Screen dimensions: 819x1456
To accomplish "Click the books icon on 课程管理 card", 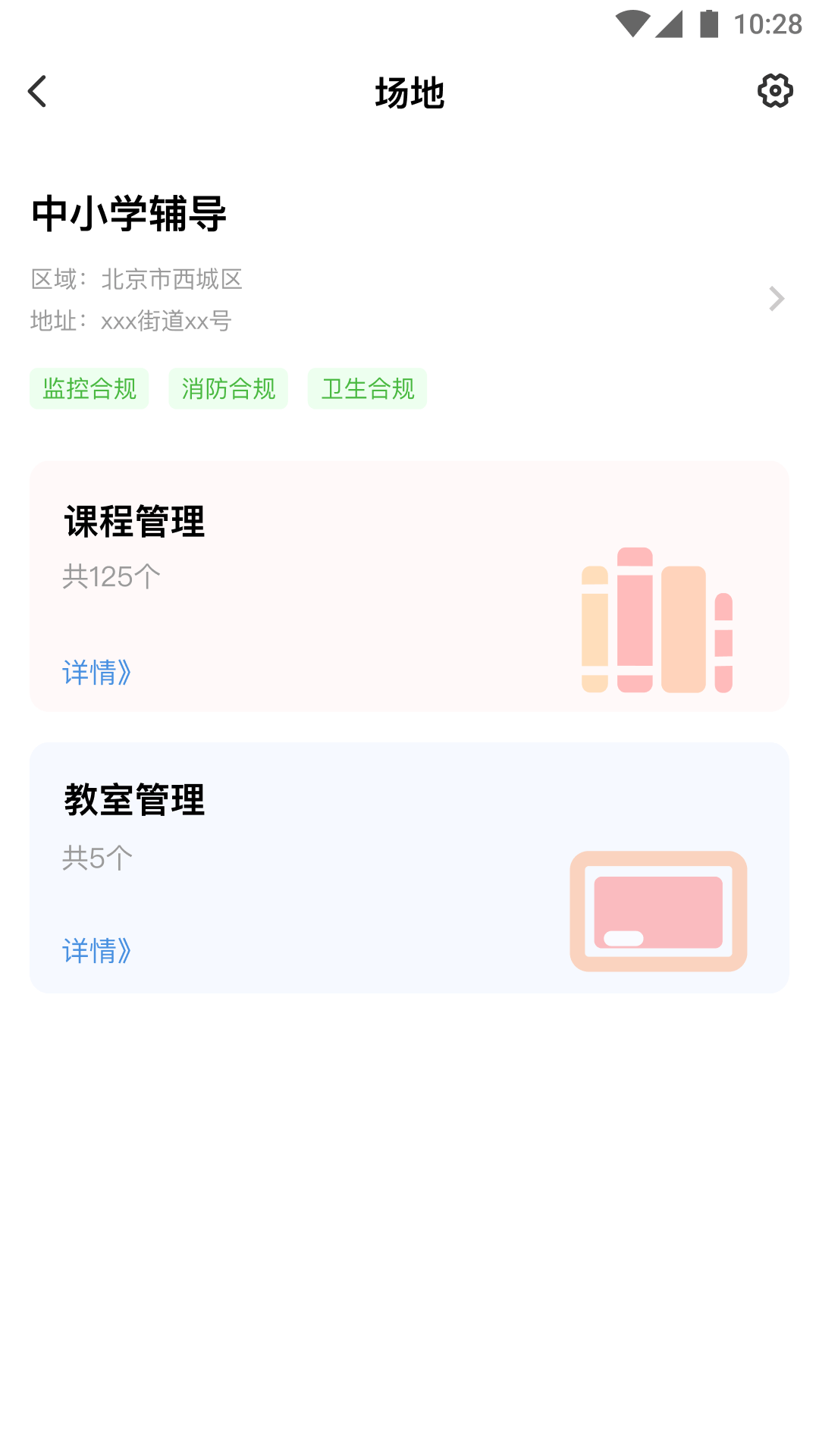I will (x=655, y=620).
